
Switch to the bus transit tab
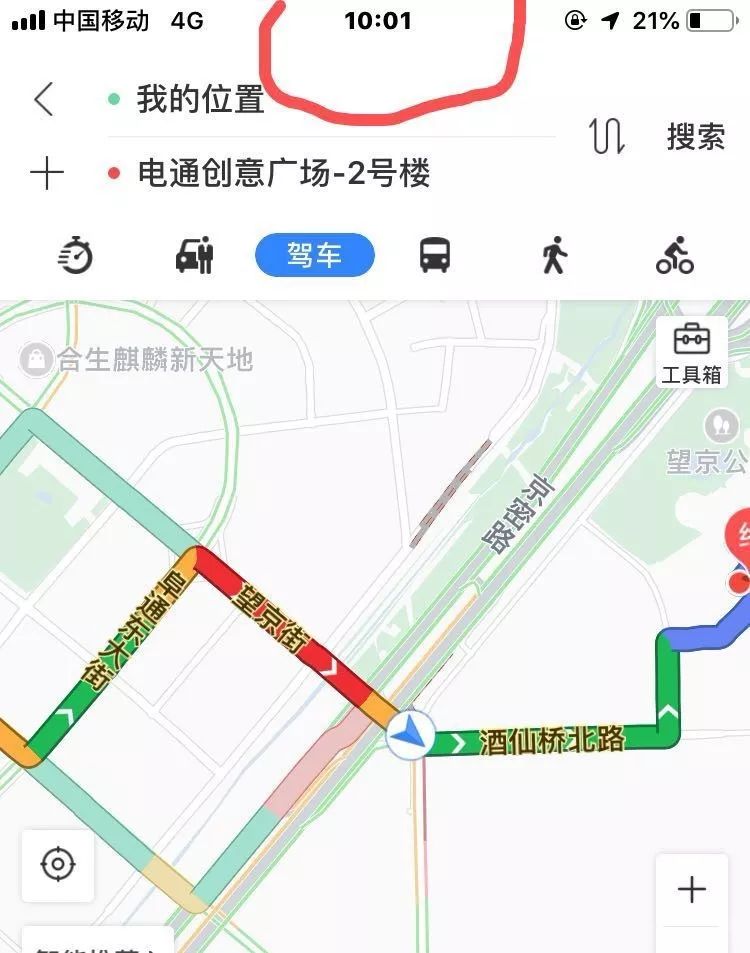coord(434,256)
